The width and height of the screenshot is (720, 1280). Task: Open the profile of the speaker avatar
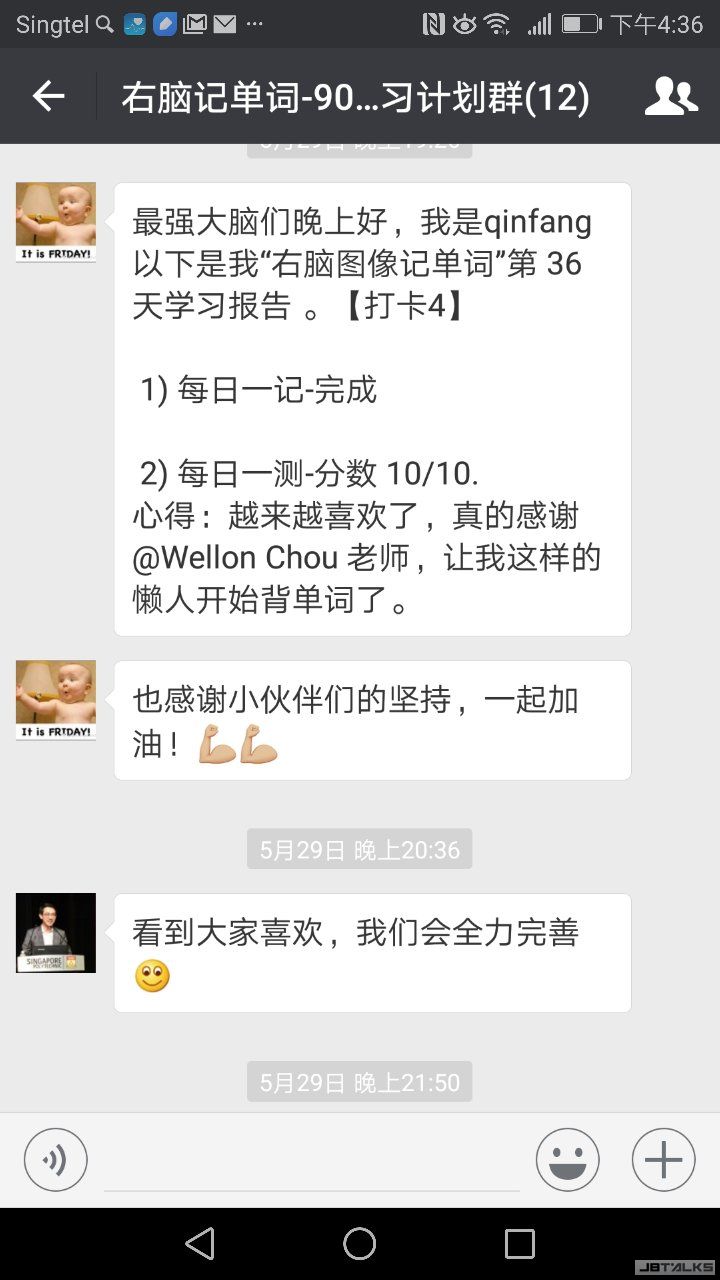(56, 933)
